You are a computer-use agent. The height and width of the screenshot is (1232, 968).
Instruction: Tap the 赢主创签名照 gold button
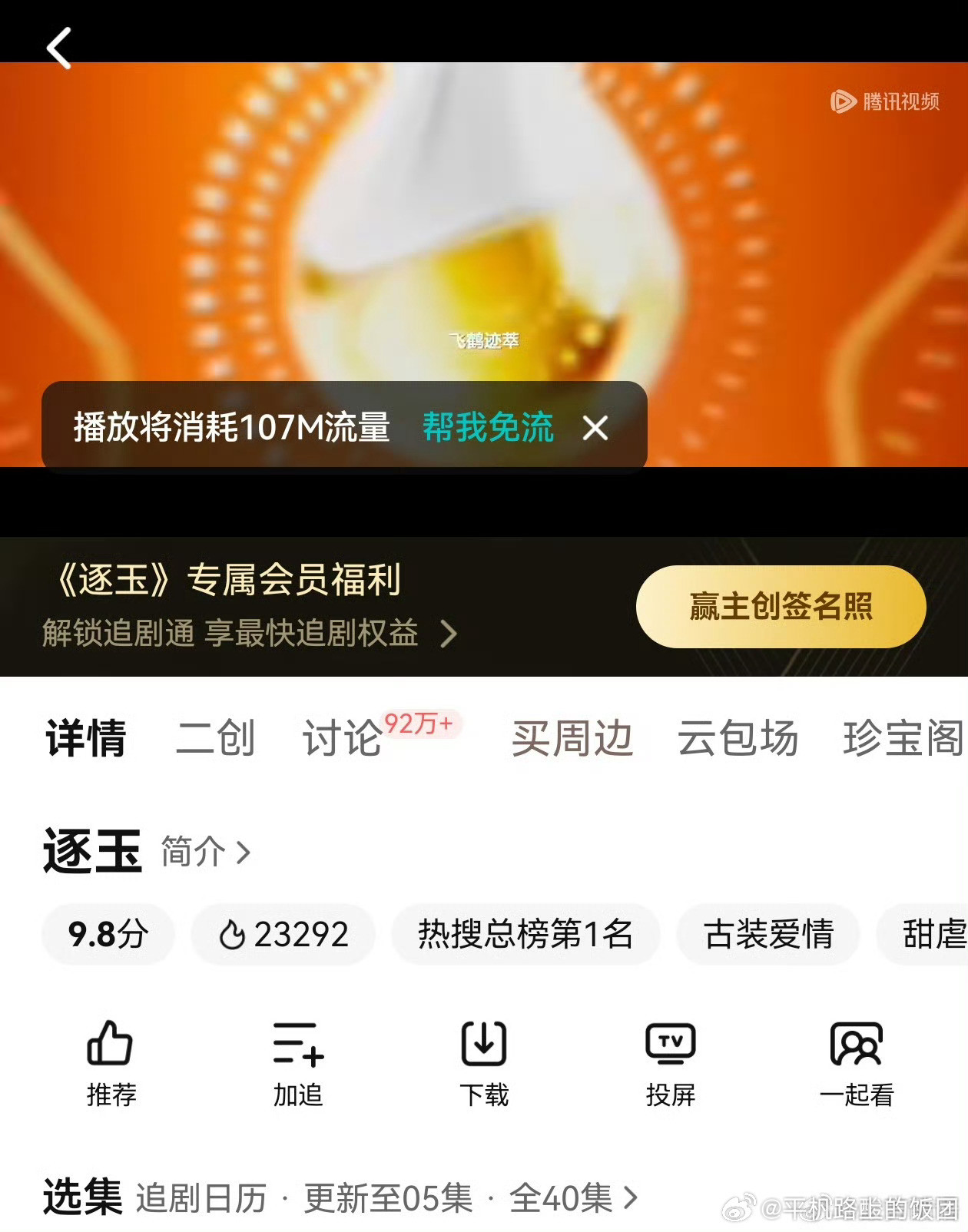[x=783, y=606]
